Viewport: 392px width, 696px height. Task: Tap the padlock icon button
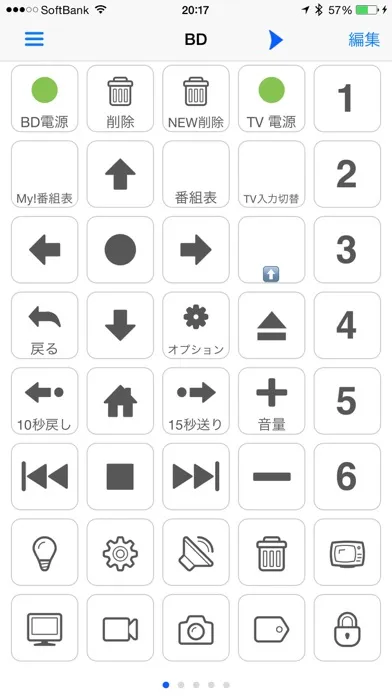347,628
